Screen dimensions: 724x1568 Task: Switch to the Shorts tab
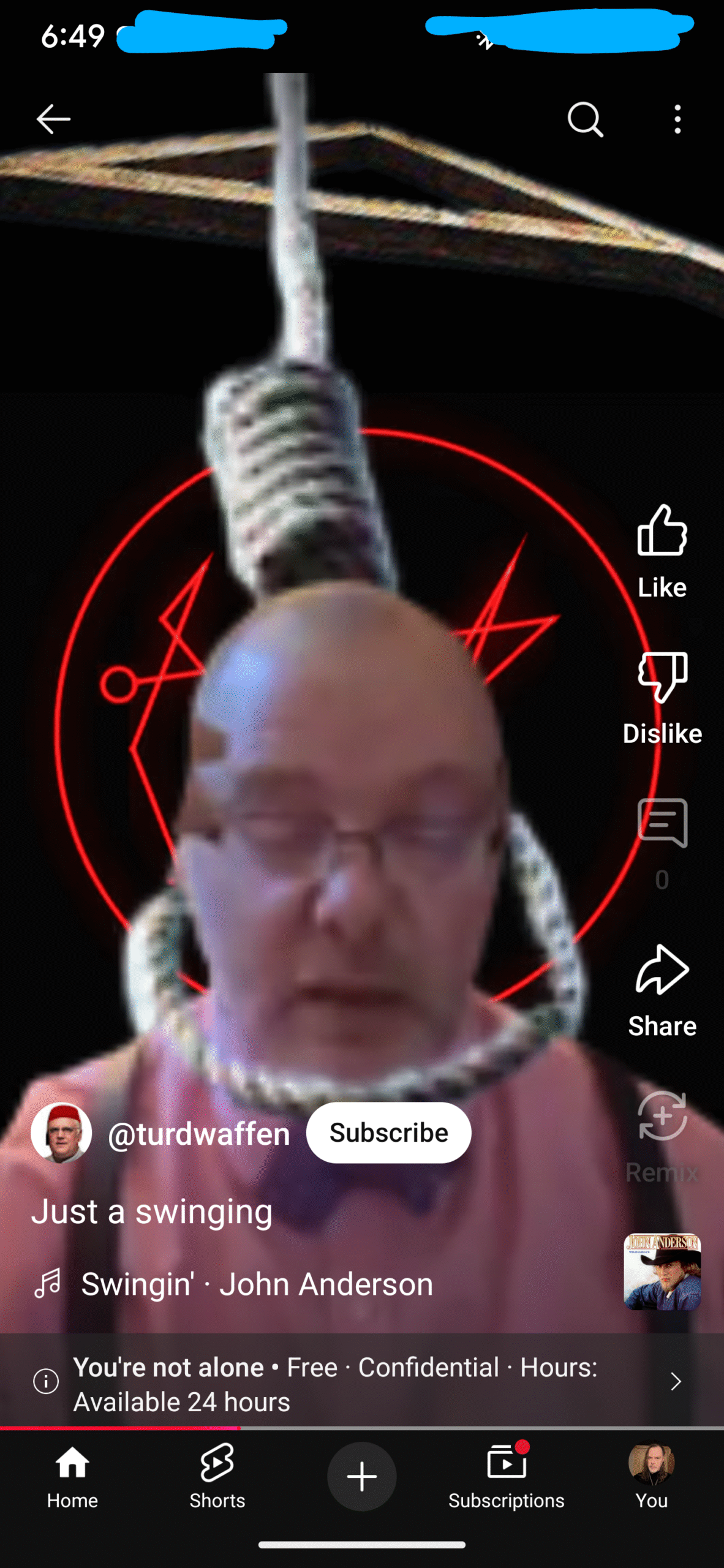point(217,1477)
